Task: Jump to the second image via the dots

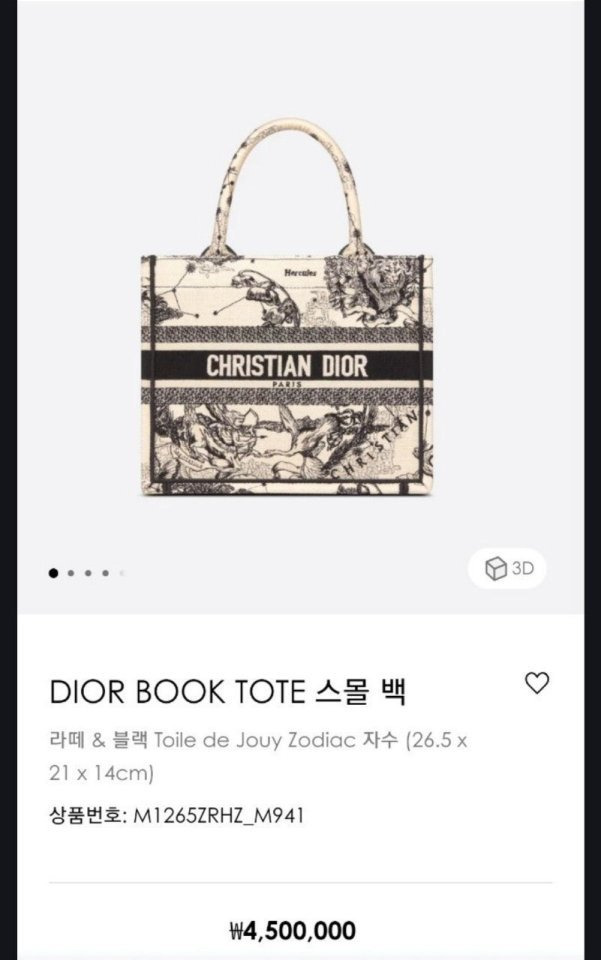Action: click(70, 574)
